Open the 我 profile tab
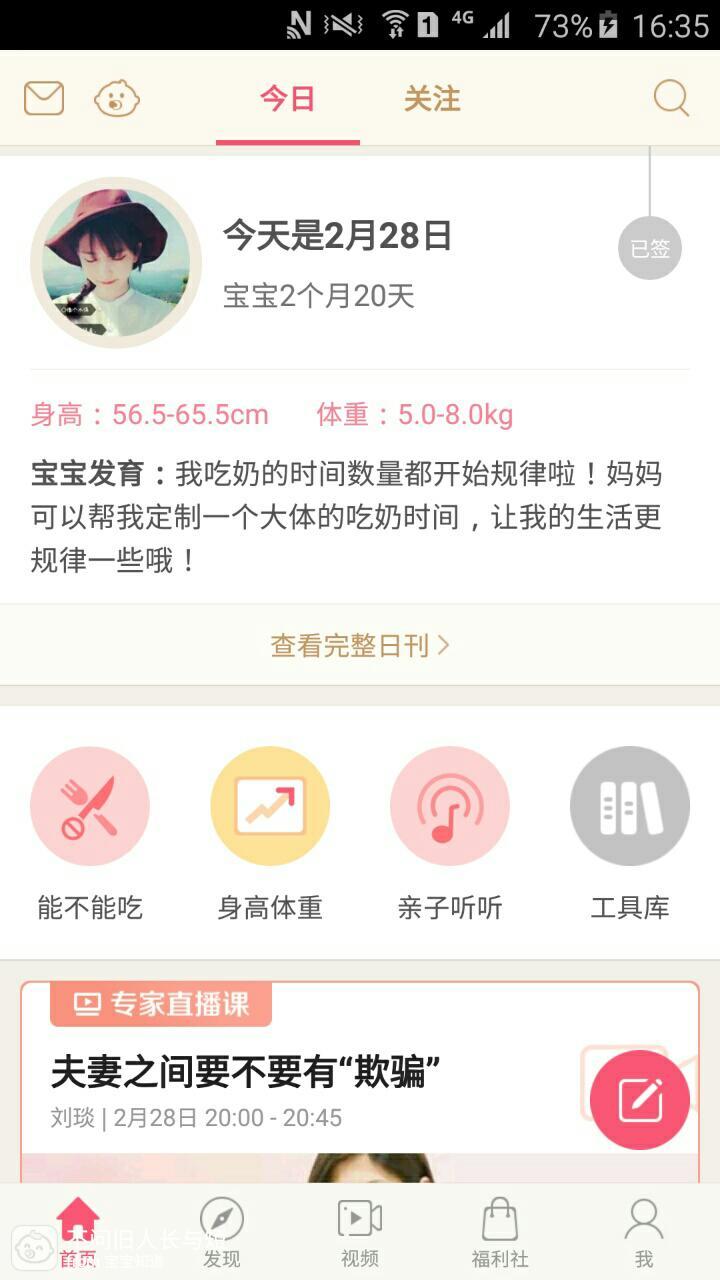The width and height of the screenshot is (720, 1280). 644,1233
